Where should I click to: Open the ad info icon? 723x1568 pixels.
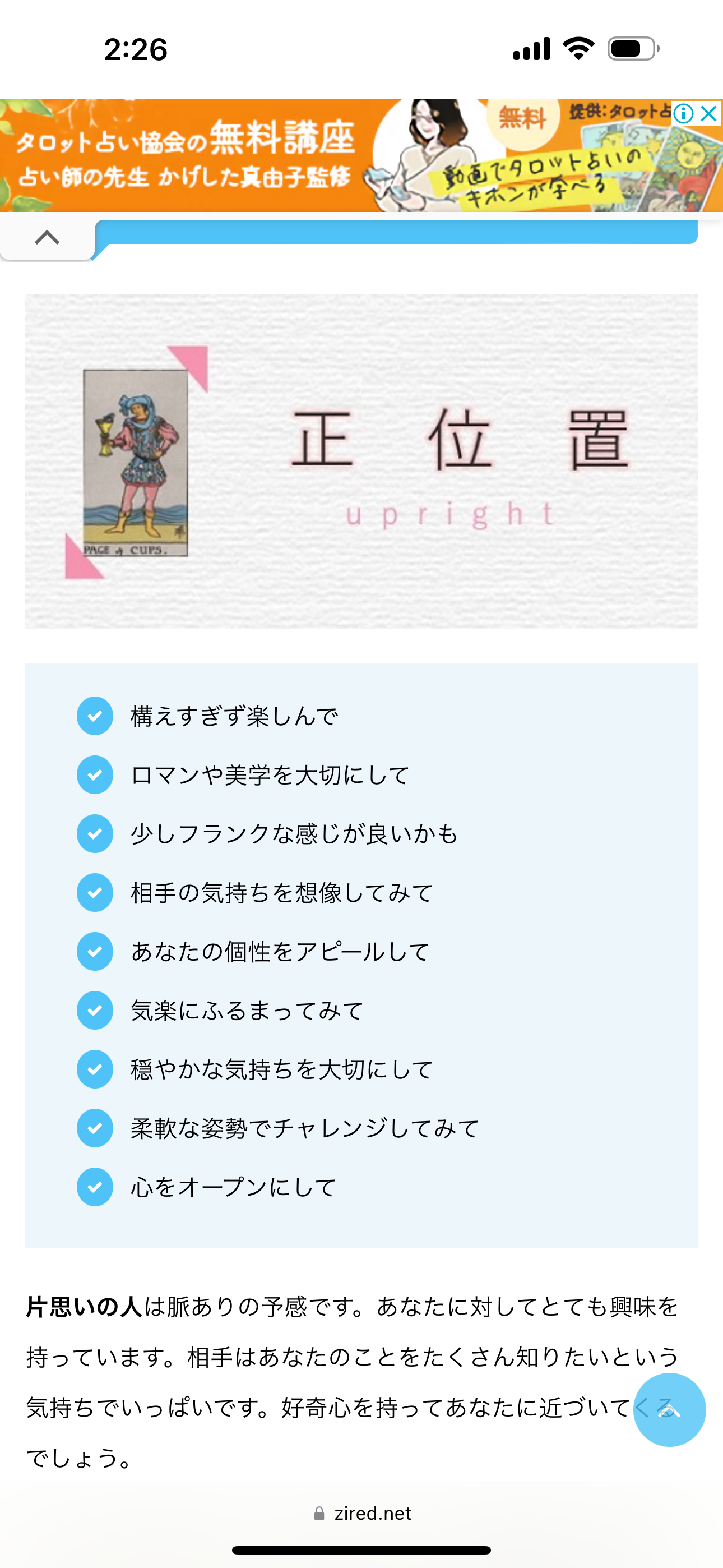[x=684, y=113]
